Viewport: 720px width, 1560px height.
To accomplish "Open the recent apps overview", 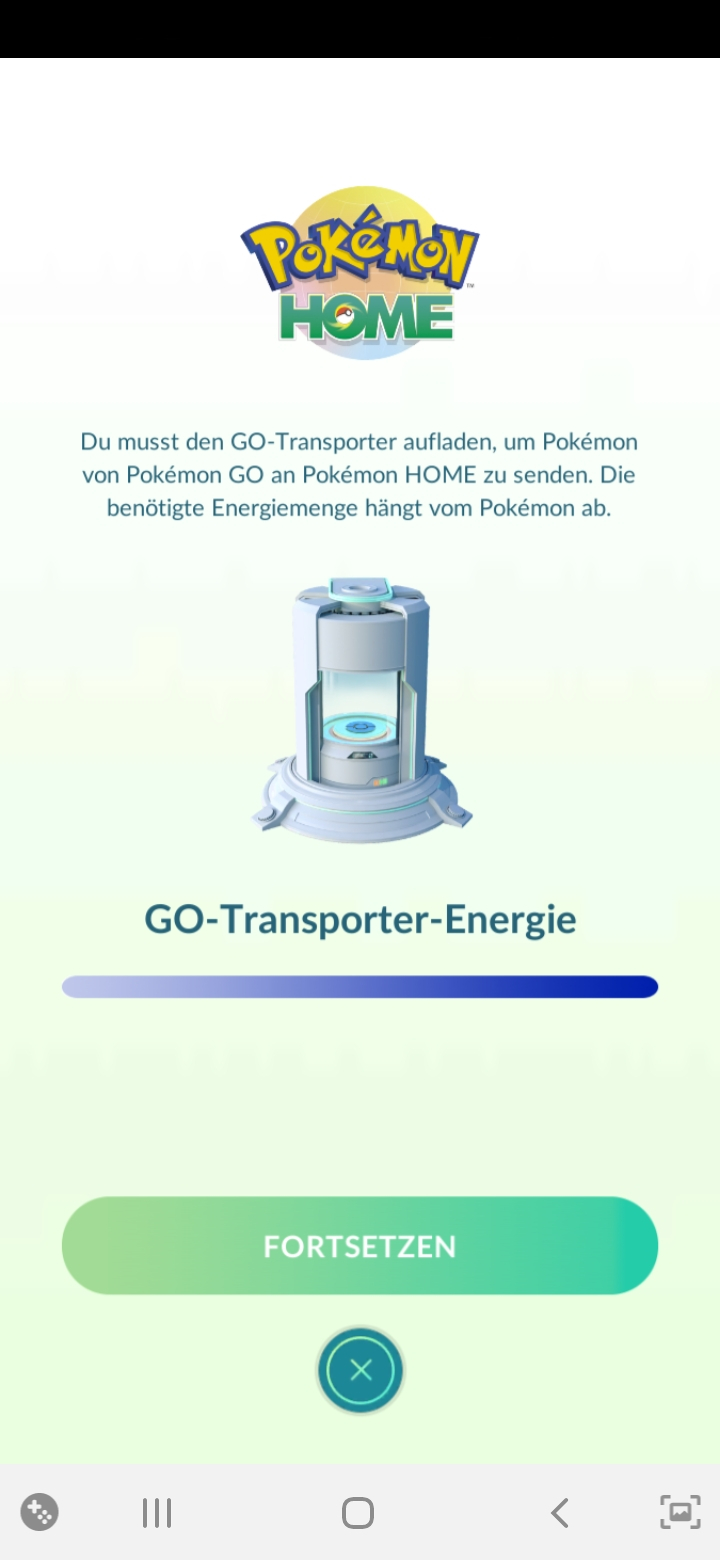I will 157,1513.
